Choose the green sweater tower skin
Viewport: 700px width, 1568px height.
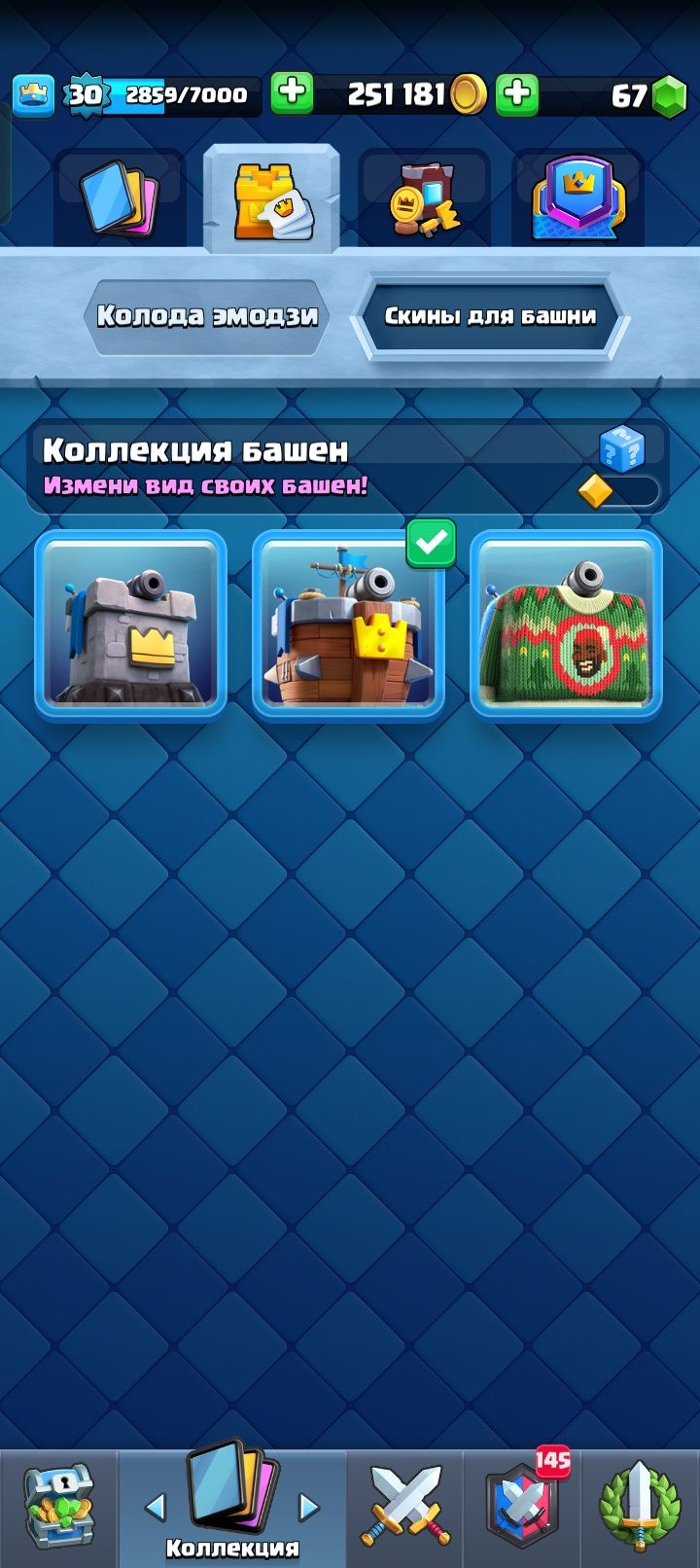coord(566,624)
